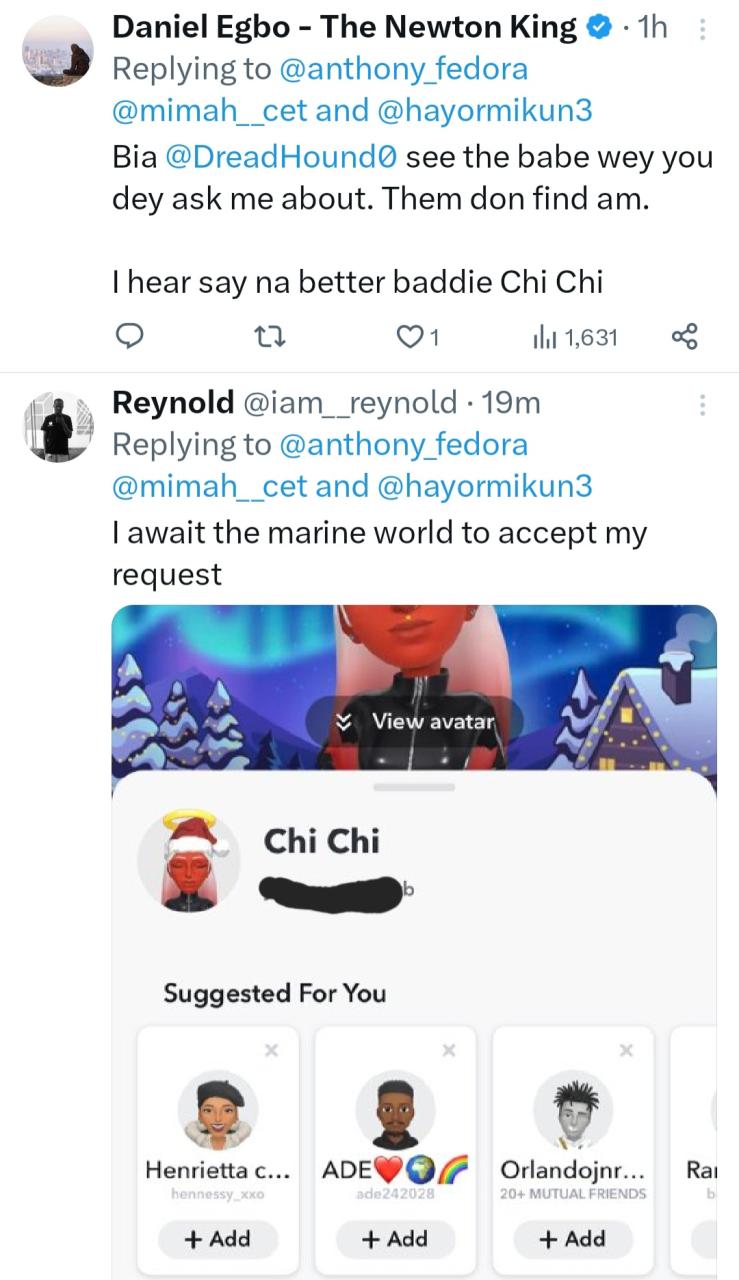The height and width of the screenshot is (1280, 739).
Task: Open Reynold's display name
Action: (x=171, y=402)
